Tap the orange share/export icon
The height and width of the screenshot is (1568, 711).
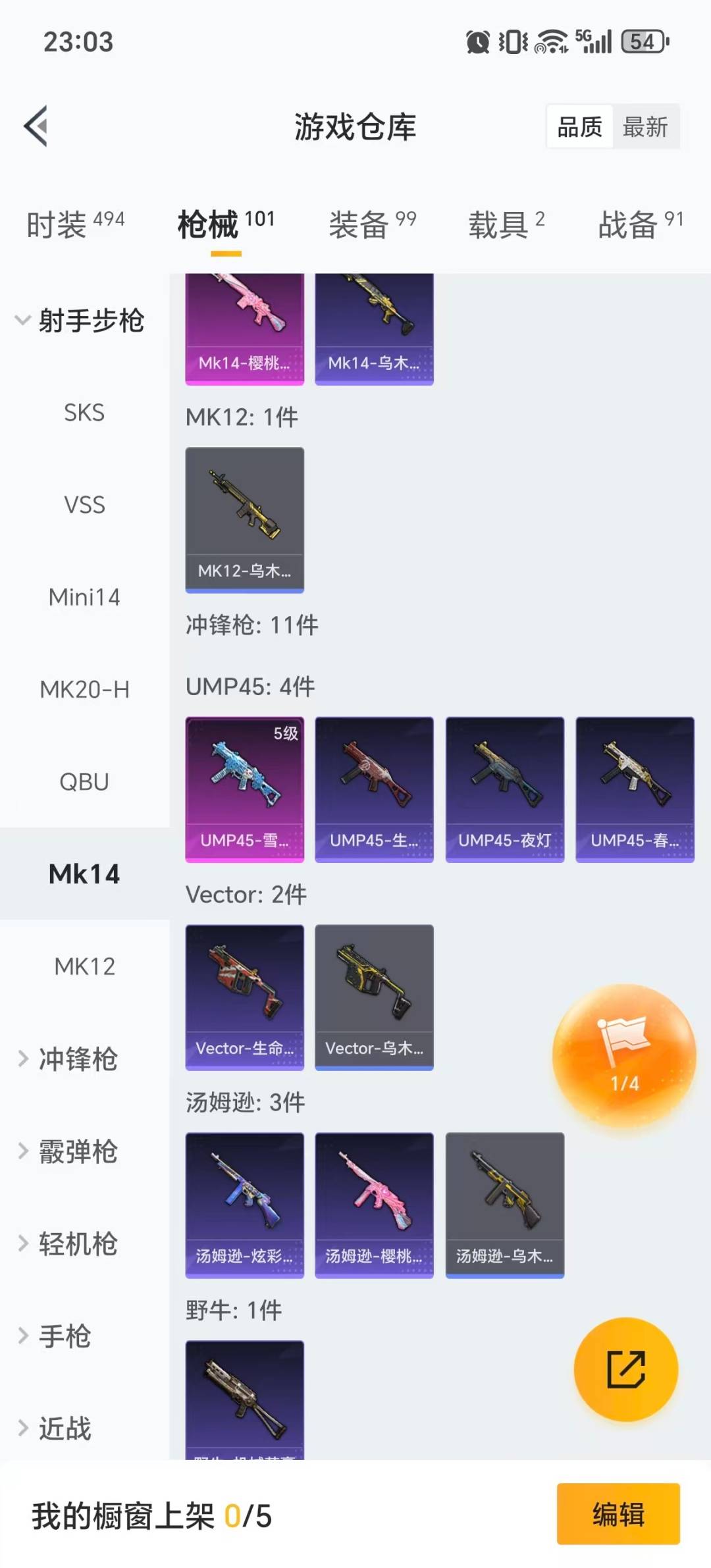pyautogui.click(x=627, y=1368)
